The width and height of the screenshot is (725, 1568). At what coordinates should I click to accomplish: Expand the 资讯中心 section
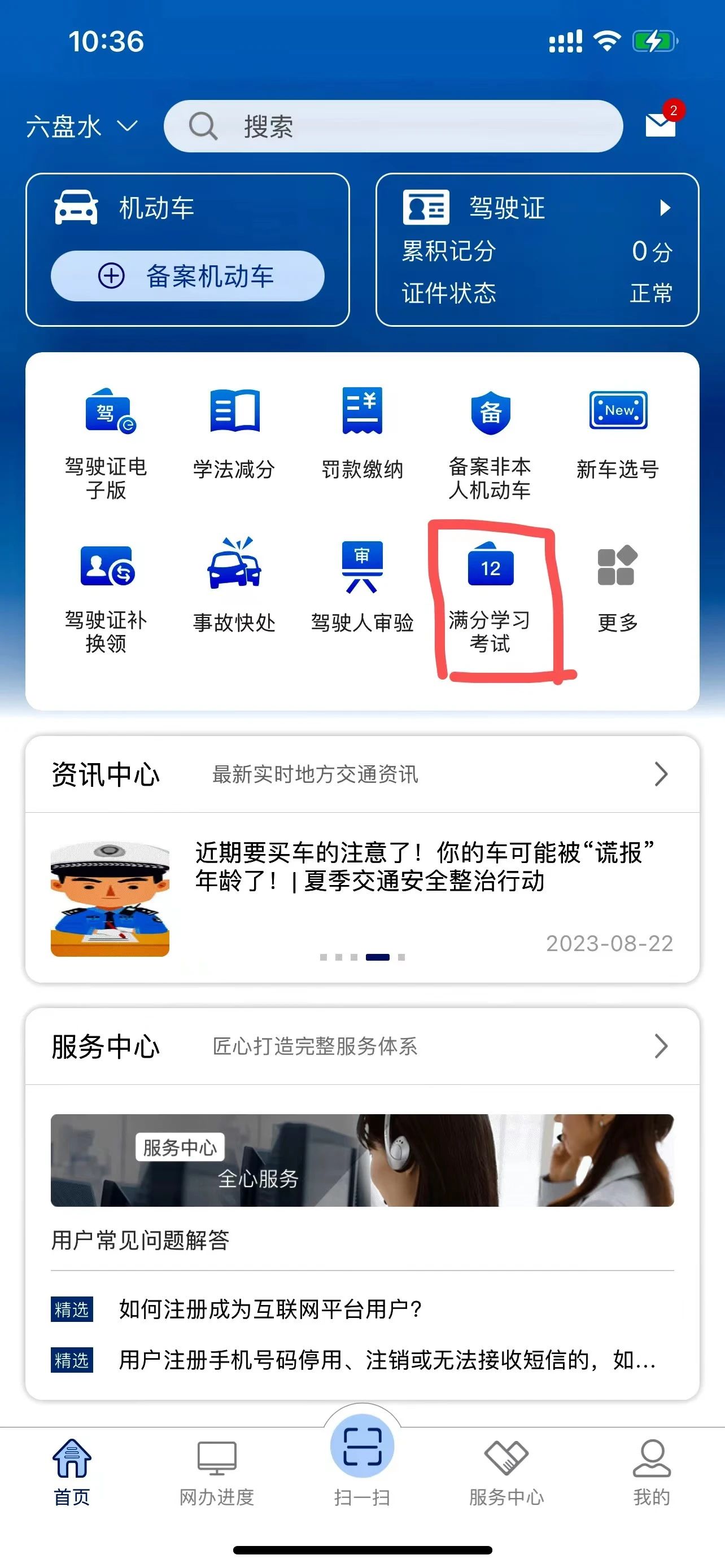[661, 774]
